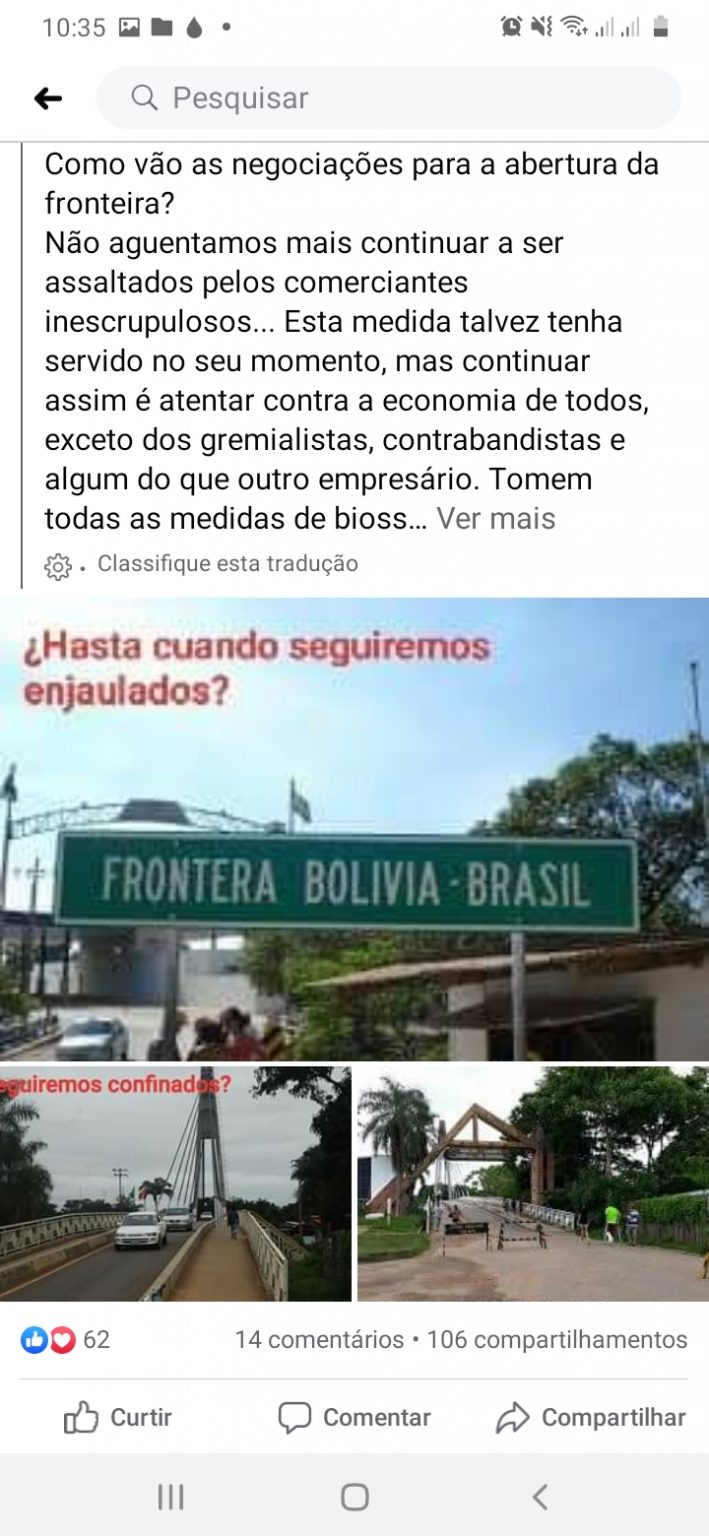Open the 14 comentários list
Image resolution: width=709 pixels, height=1536 pixels.
318,1340
